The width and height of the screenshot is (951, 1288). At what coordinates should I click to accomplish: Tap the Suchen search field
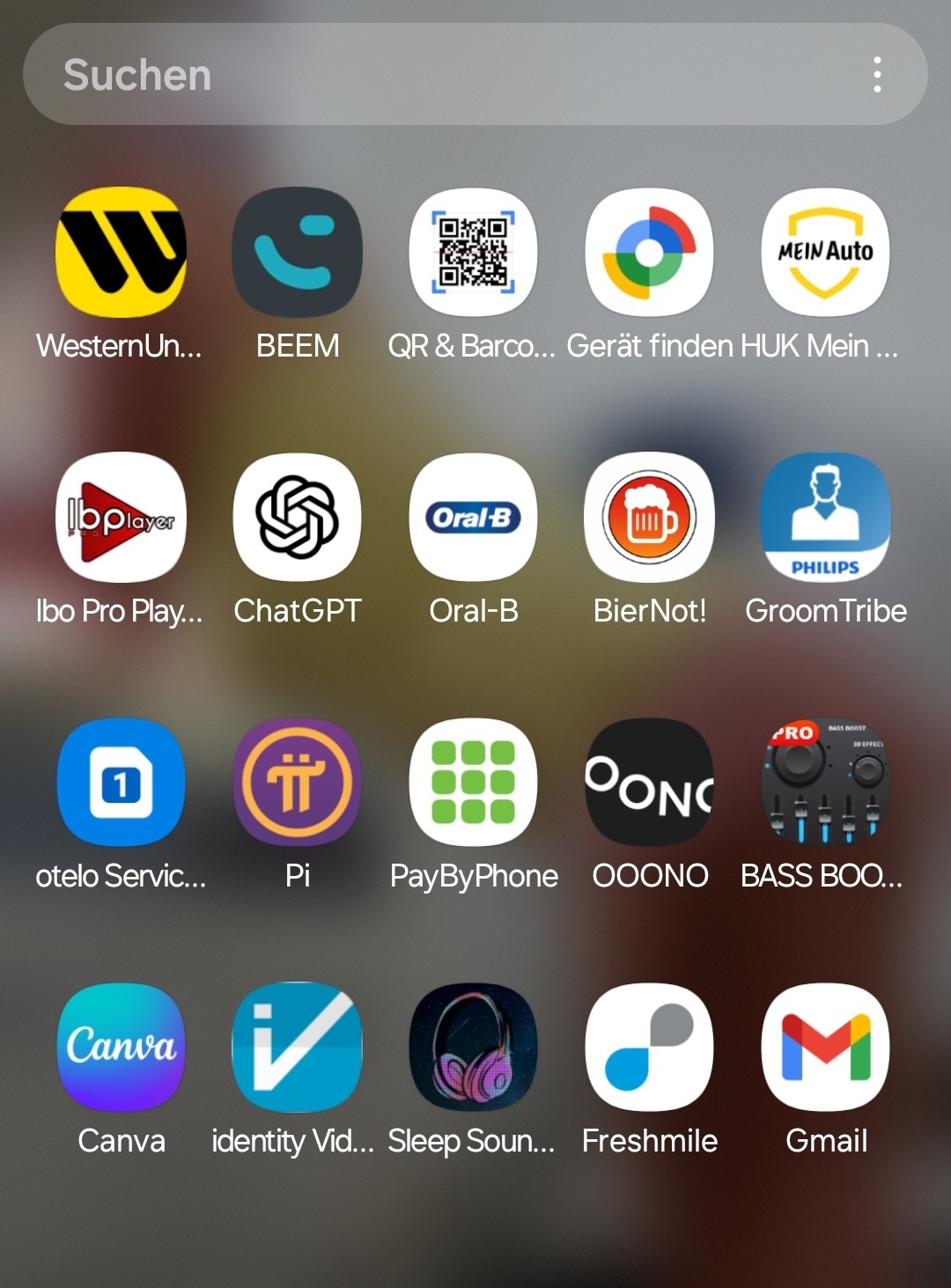click(x=440, y=75)
